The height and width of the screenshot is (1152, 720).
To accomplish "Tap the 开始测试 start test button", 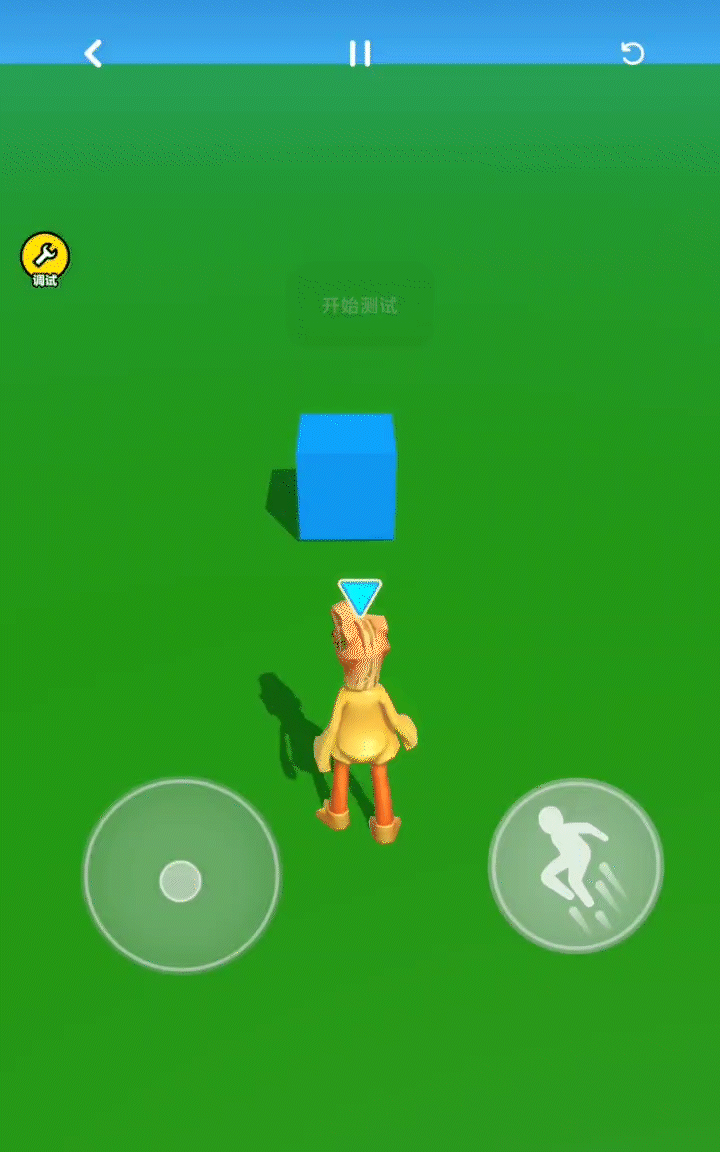I will pyautogui.click(x=360, y=306).
